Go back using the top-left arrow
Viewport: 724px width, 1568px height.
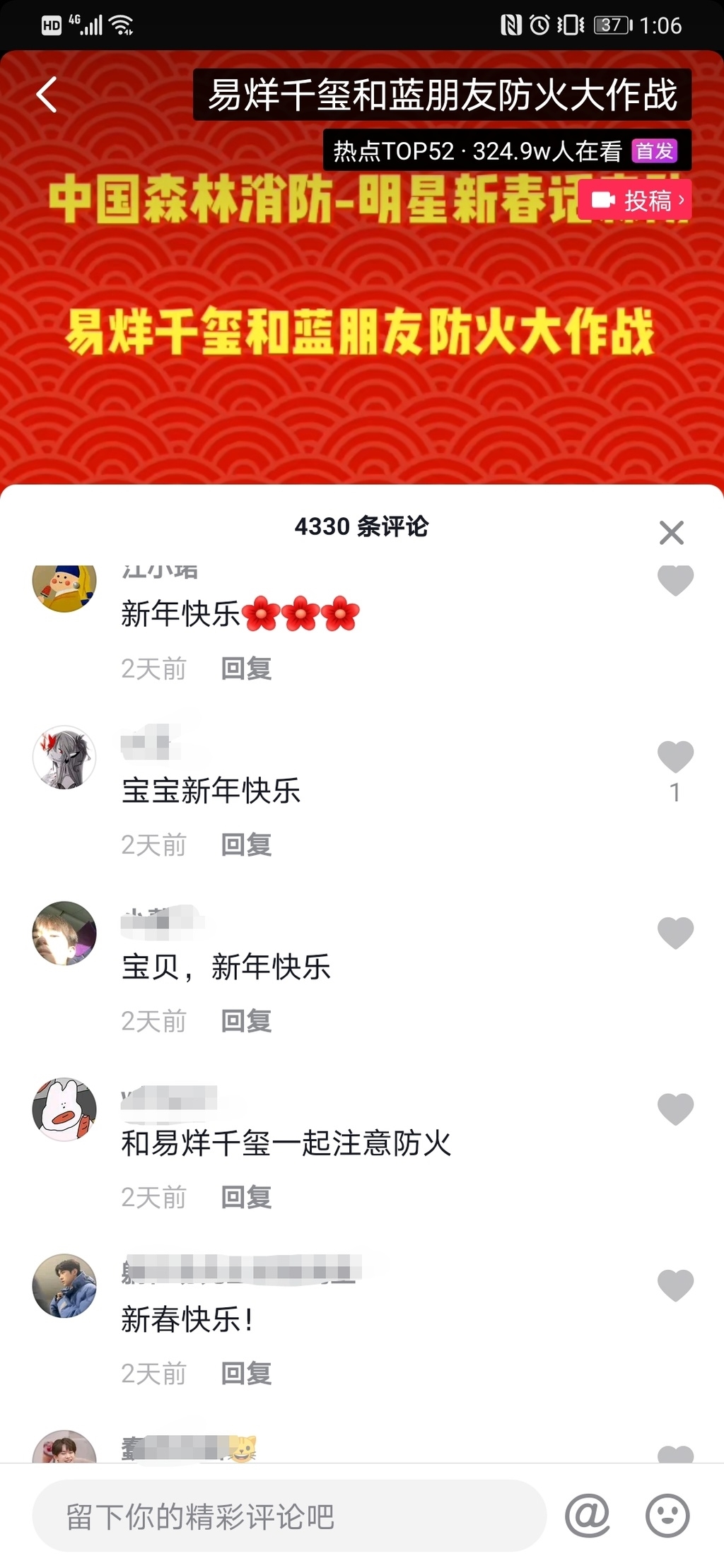coord(47,95)
